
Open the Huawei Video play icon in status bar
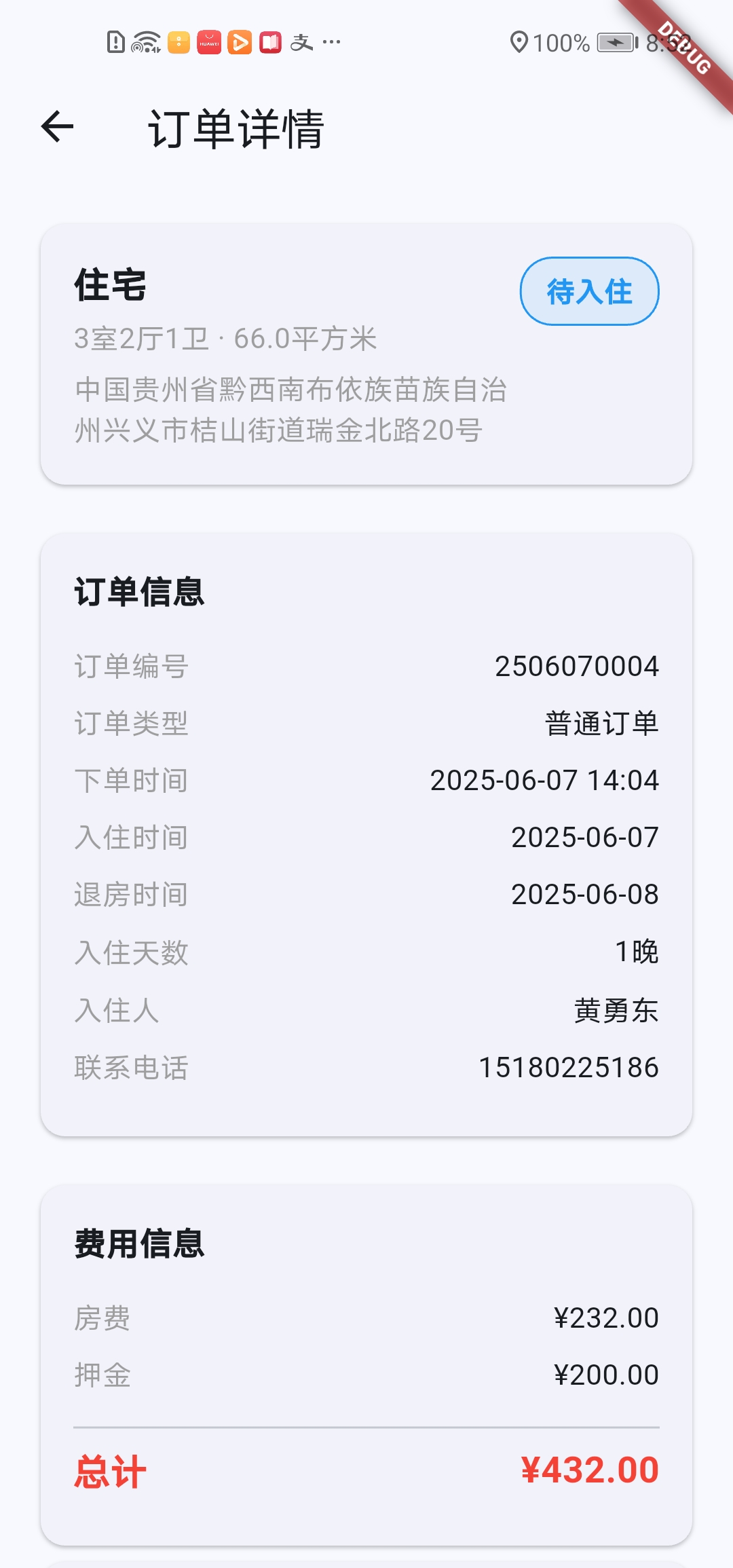[239, 43]
